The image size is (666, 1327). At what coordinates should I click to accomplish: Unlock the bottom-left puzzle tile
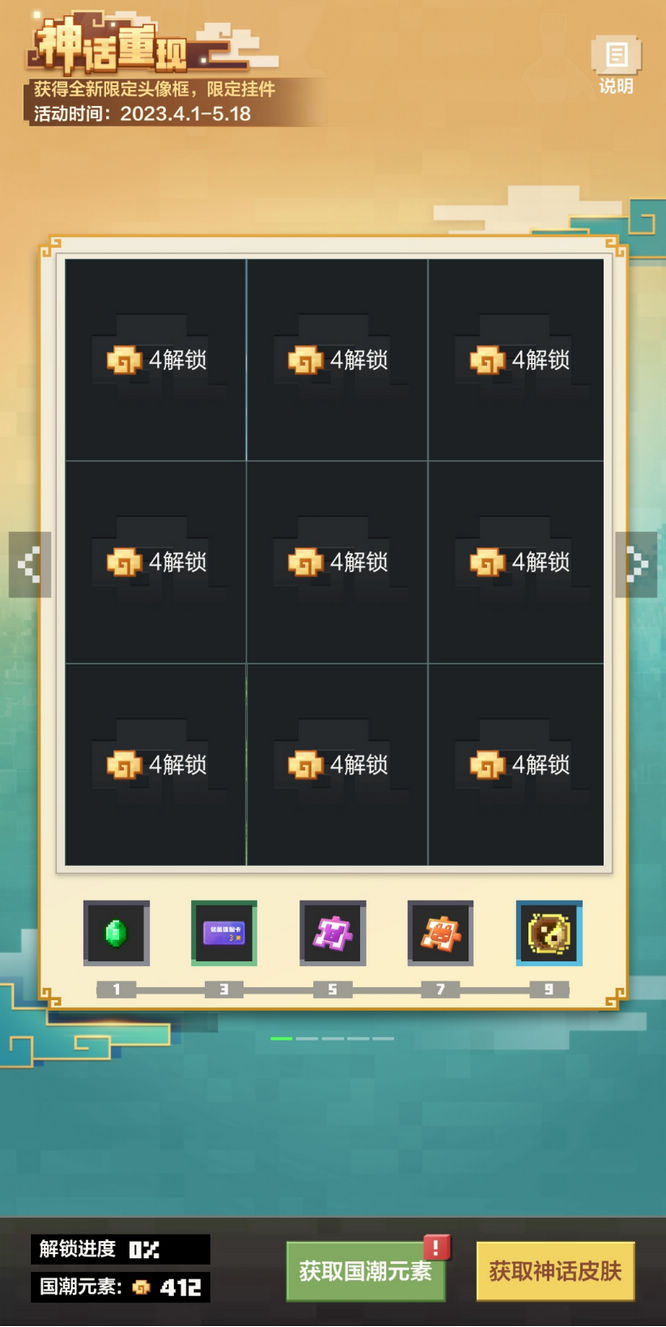[x=156, y=765]
